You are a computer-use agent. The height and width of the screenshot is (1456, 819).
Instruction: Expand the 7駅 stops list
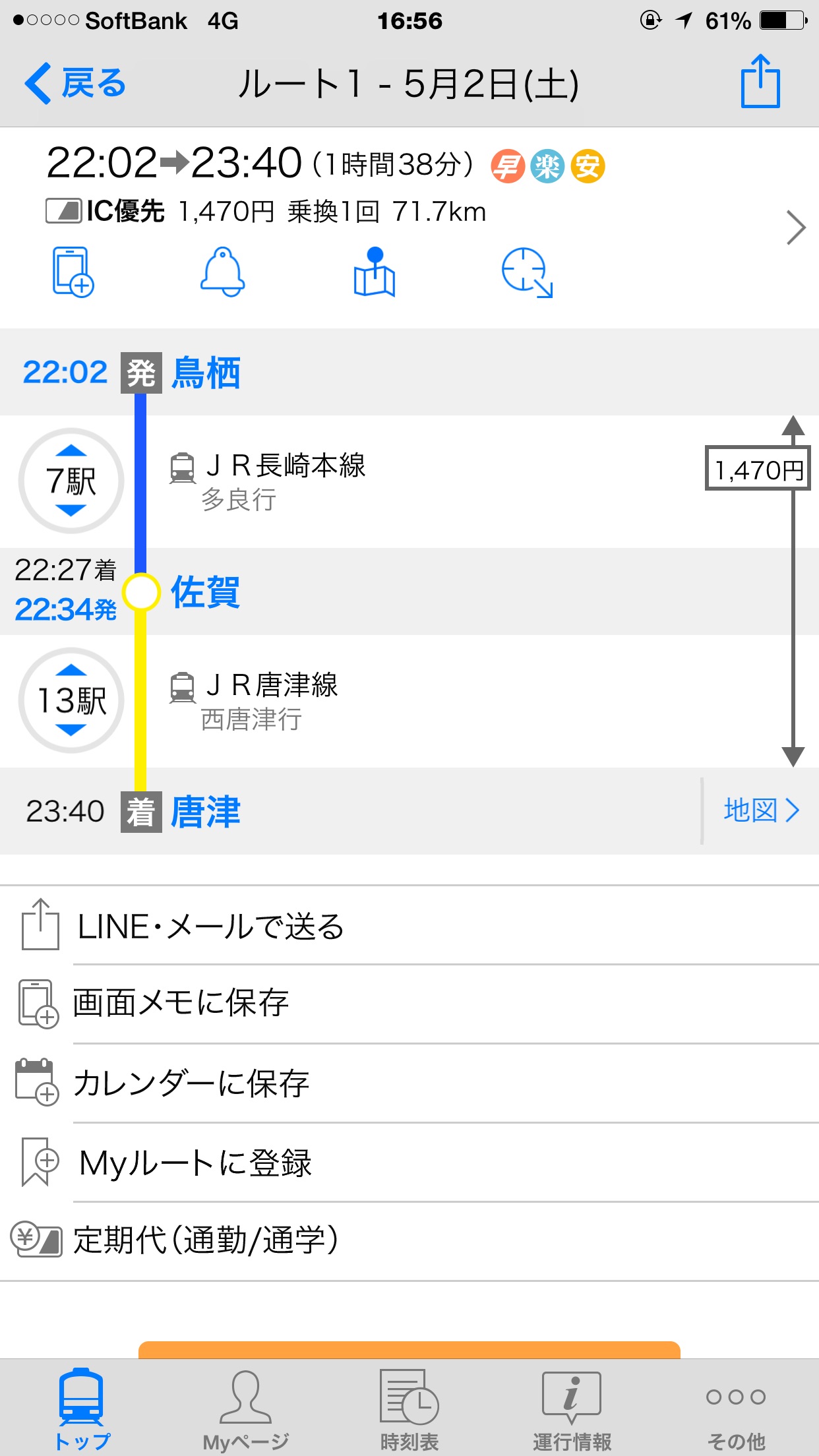click(x=71, y=481)
